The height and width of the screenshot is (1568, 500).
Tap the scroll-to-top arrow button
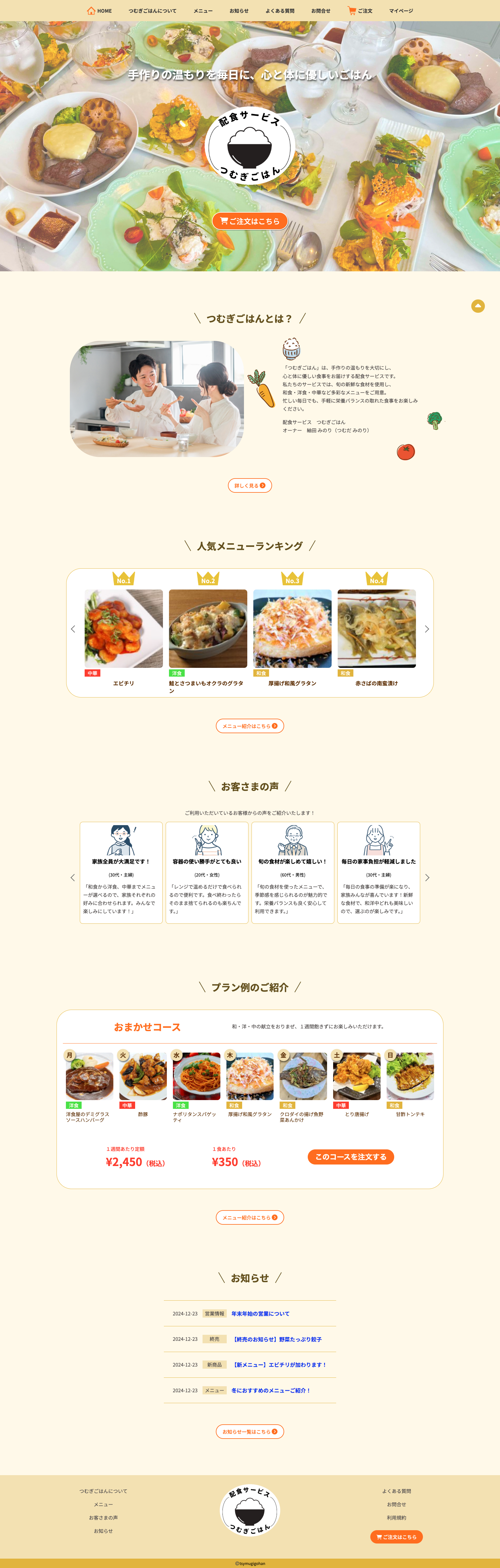[478, 305]
